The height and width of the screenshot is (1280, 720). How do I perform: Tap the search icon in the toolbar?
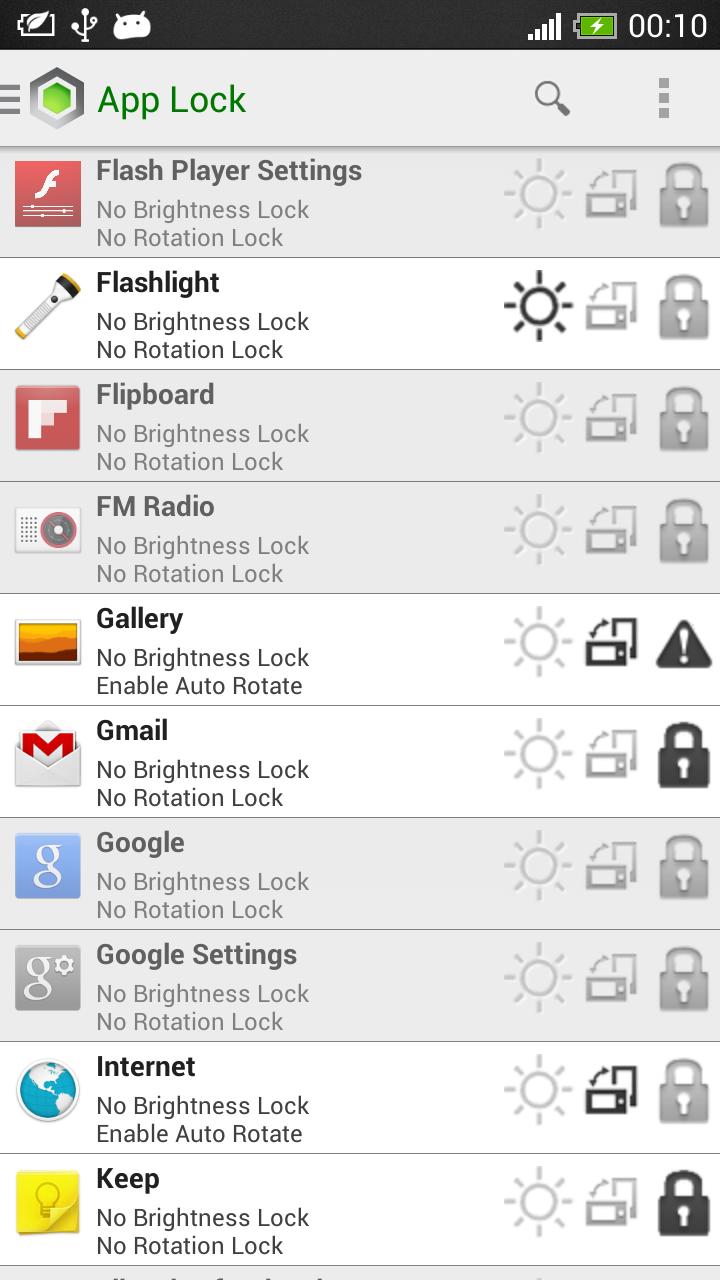pyautogui.click(x=551, y=98)
